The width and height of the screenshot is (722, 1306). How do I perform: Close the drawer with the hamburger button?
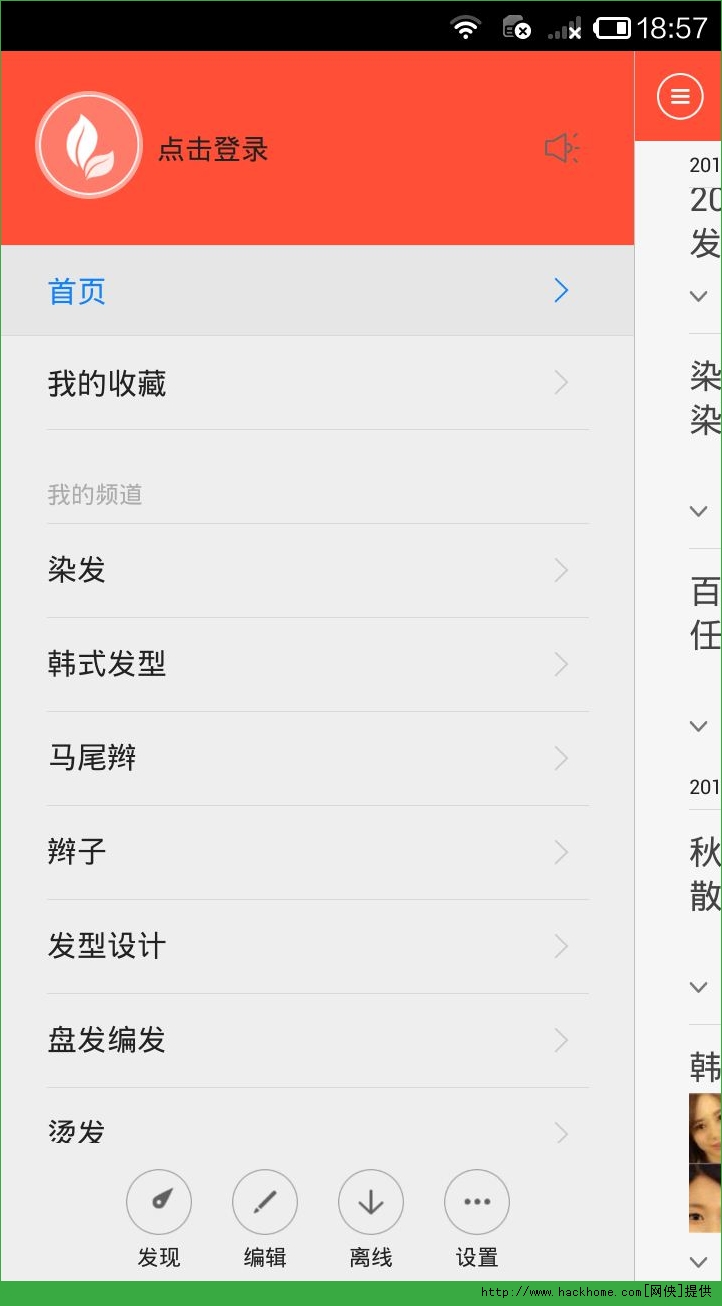coord(680,96)
